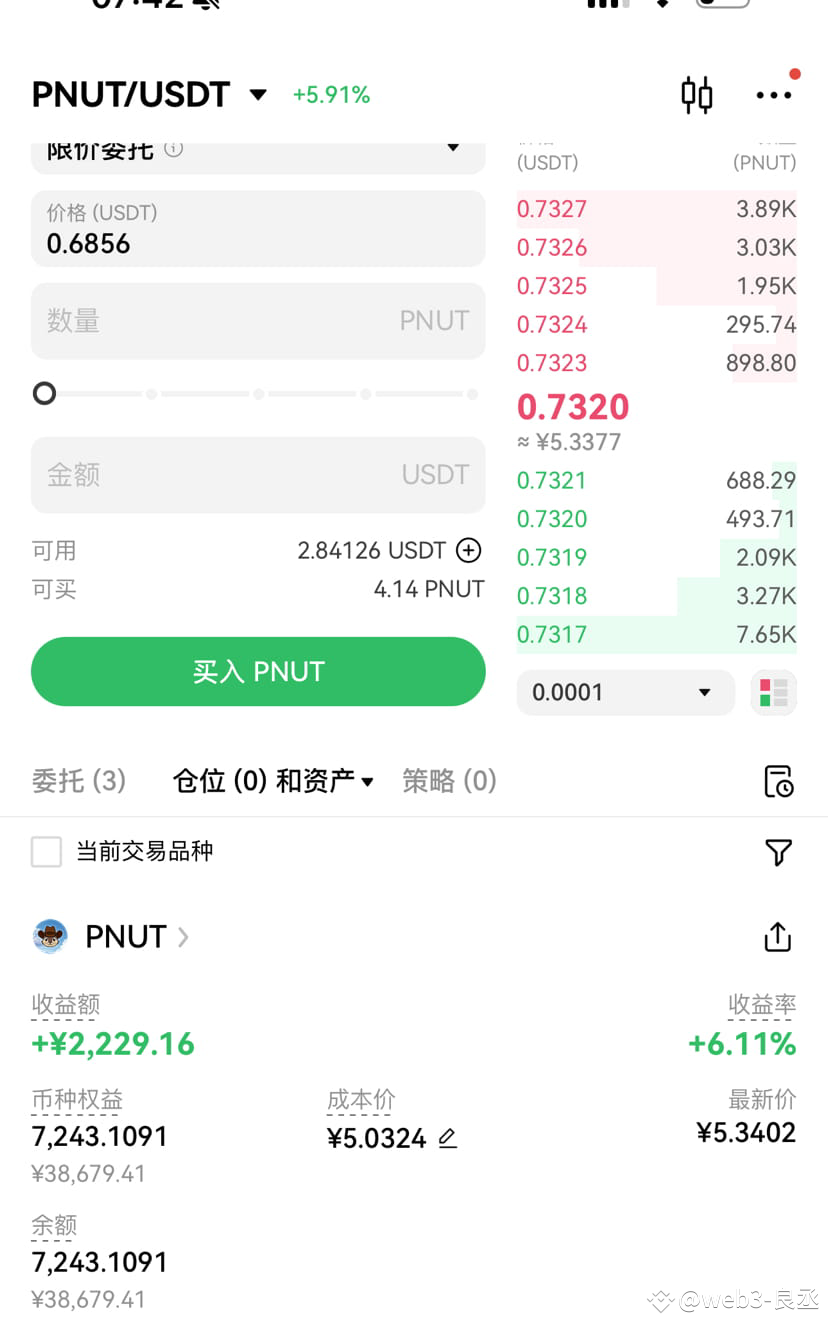Click the filter funnel icon
Image resolution: width=828 pixels, height=1322 pixels.
(x=779, y=853)
